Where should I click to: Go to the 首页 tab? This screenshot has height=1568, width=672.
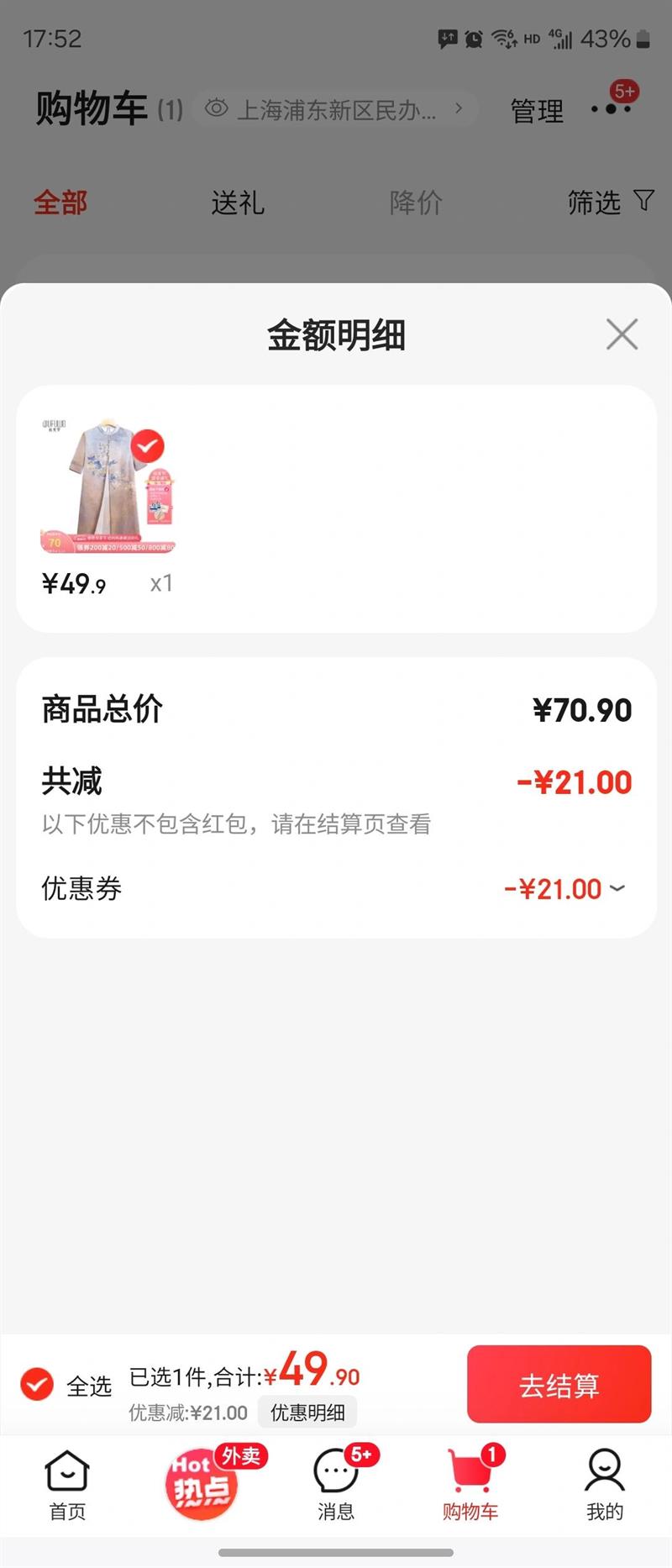point(67,1486)
